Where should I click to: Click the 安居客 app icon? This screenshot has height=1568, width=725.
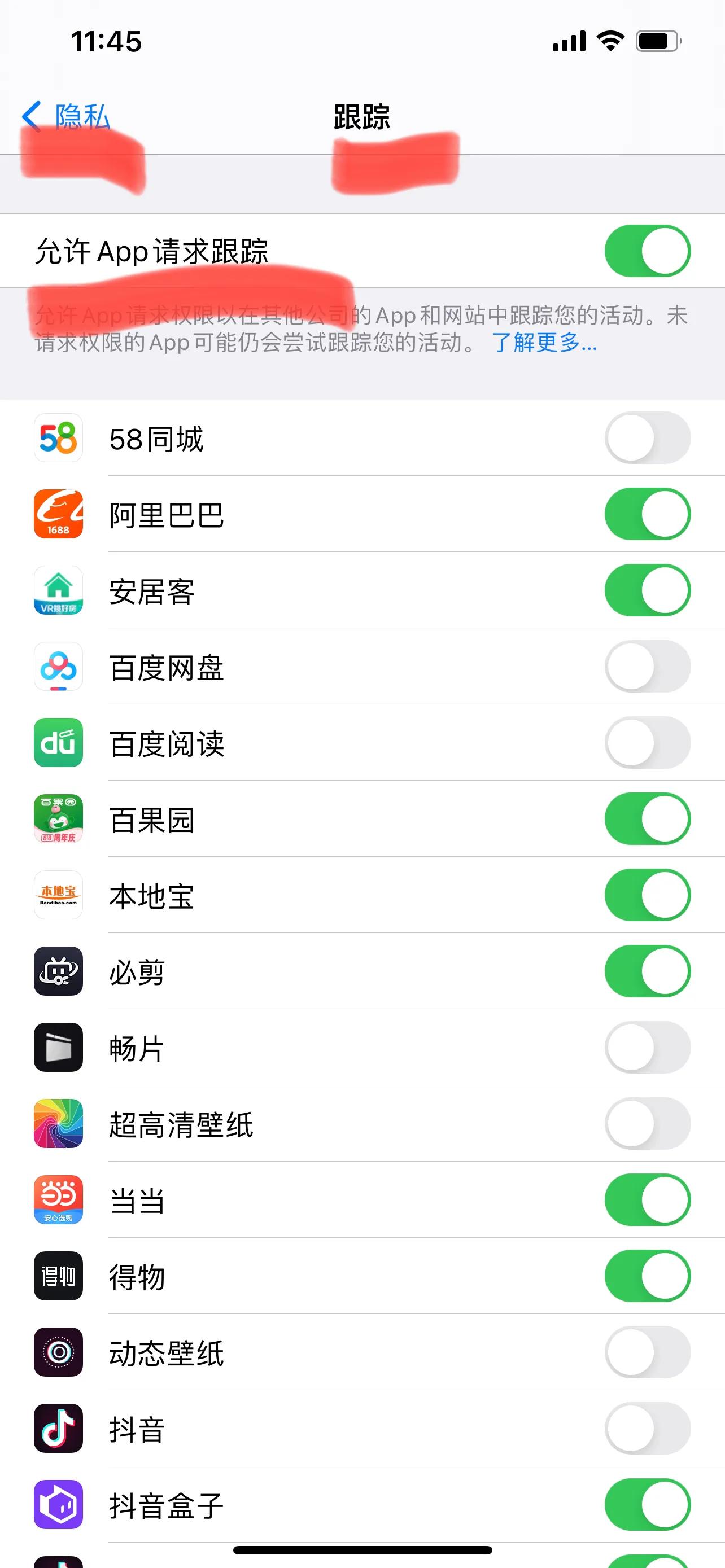point(58,590)
